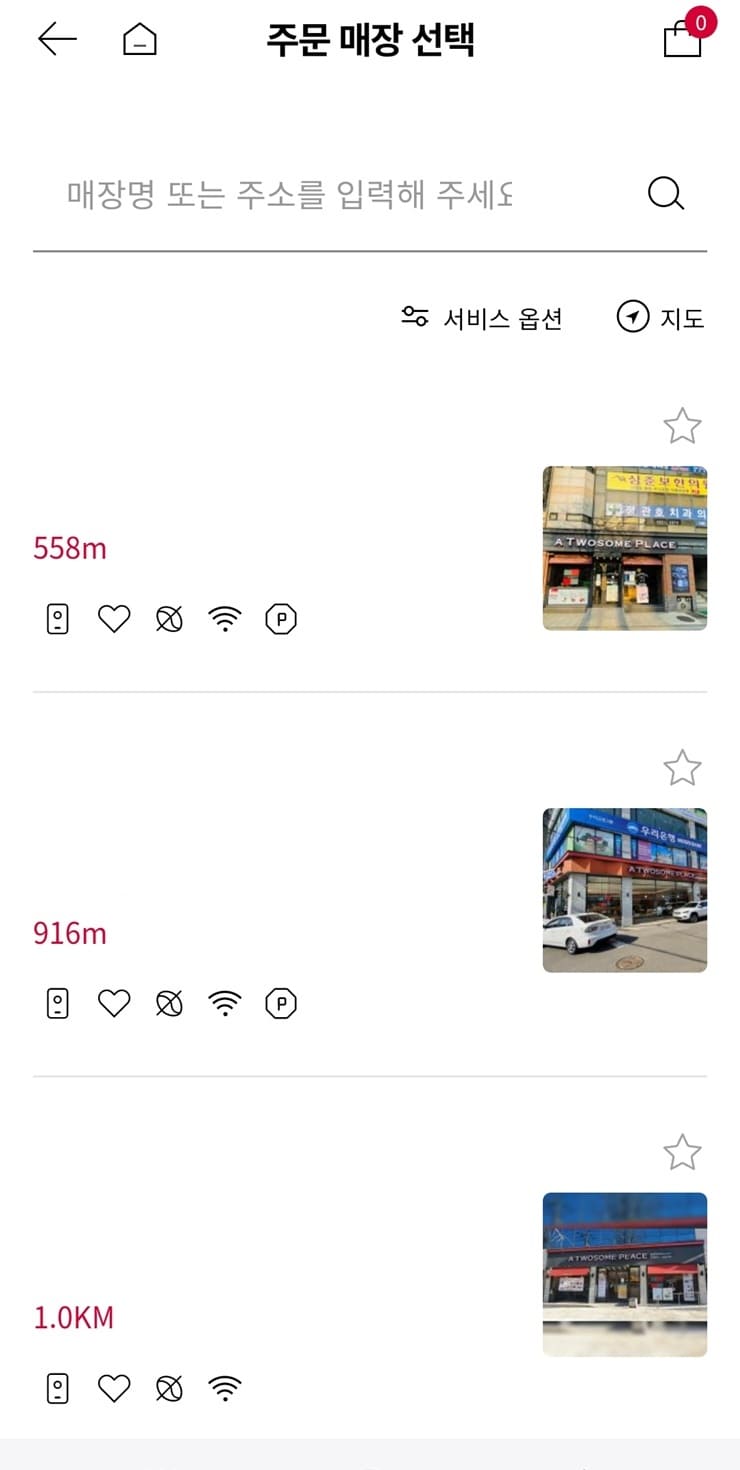The image size is (740, 1470).
Task: Open the shopping cart
Action: click(683, 39)
